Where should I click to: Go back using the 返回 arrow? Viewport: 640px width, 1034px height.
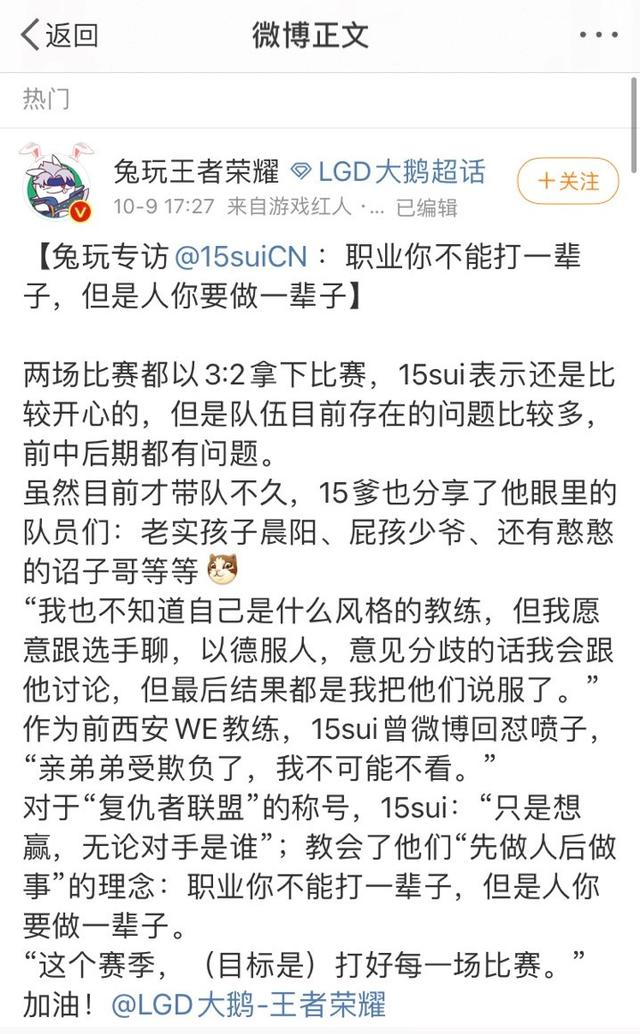click(x=58, y=36)
